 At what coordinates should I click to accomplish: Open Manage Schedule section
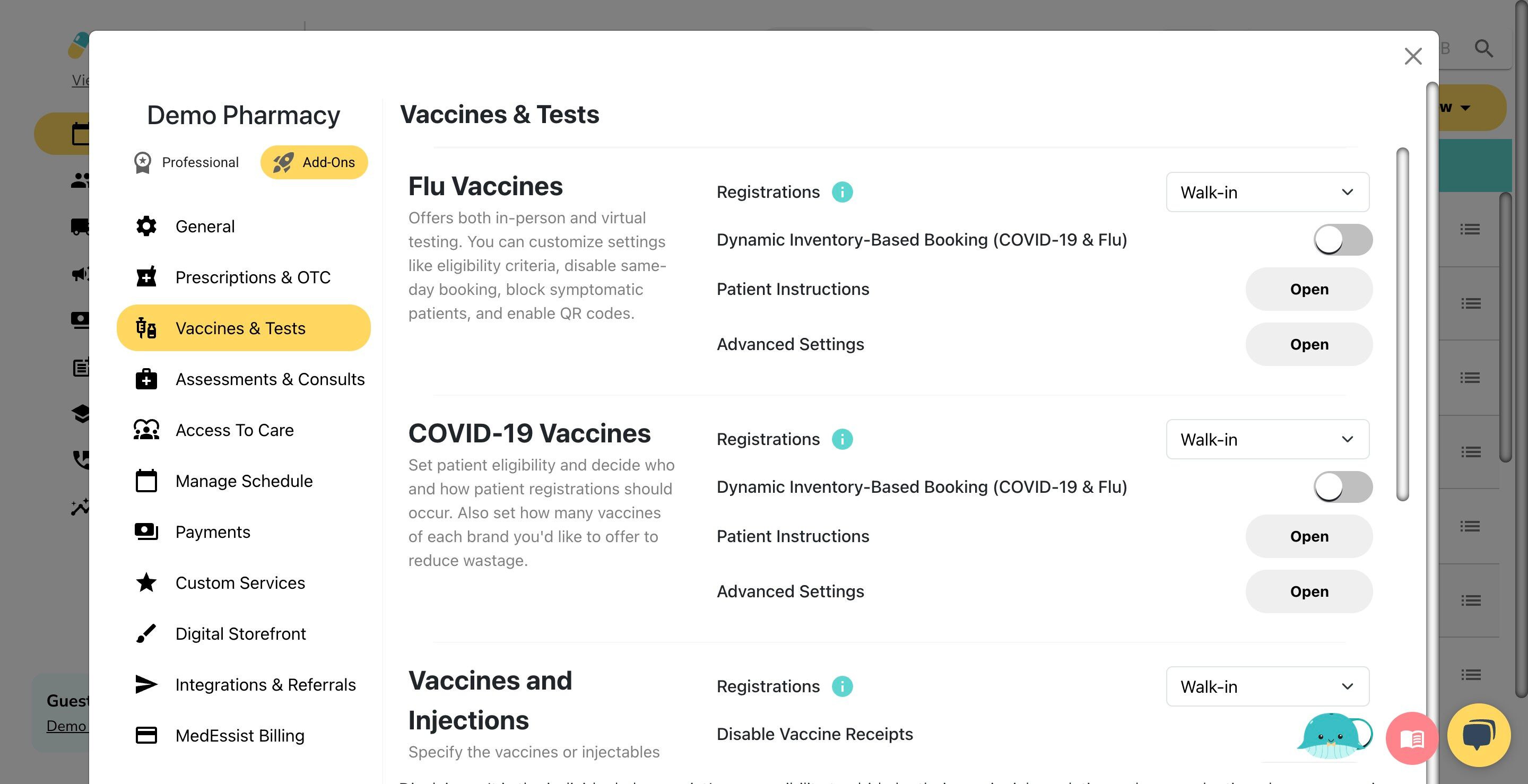coord(243,481)
